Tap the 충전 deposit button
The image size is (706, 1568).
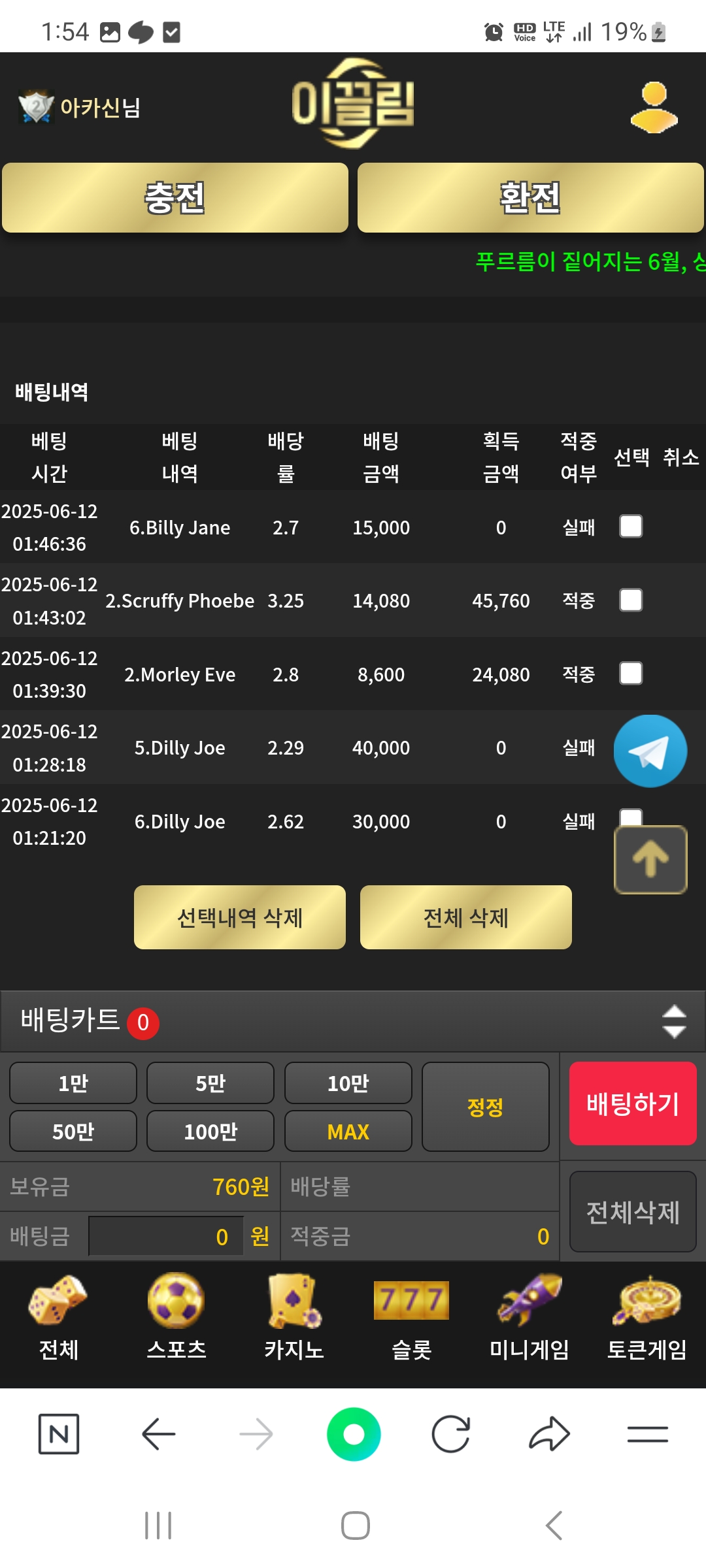[175, 198]
